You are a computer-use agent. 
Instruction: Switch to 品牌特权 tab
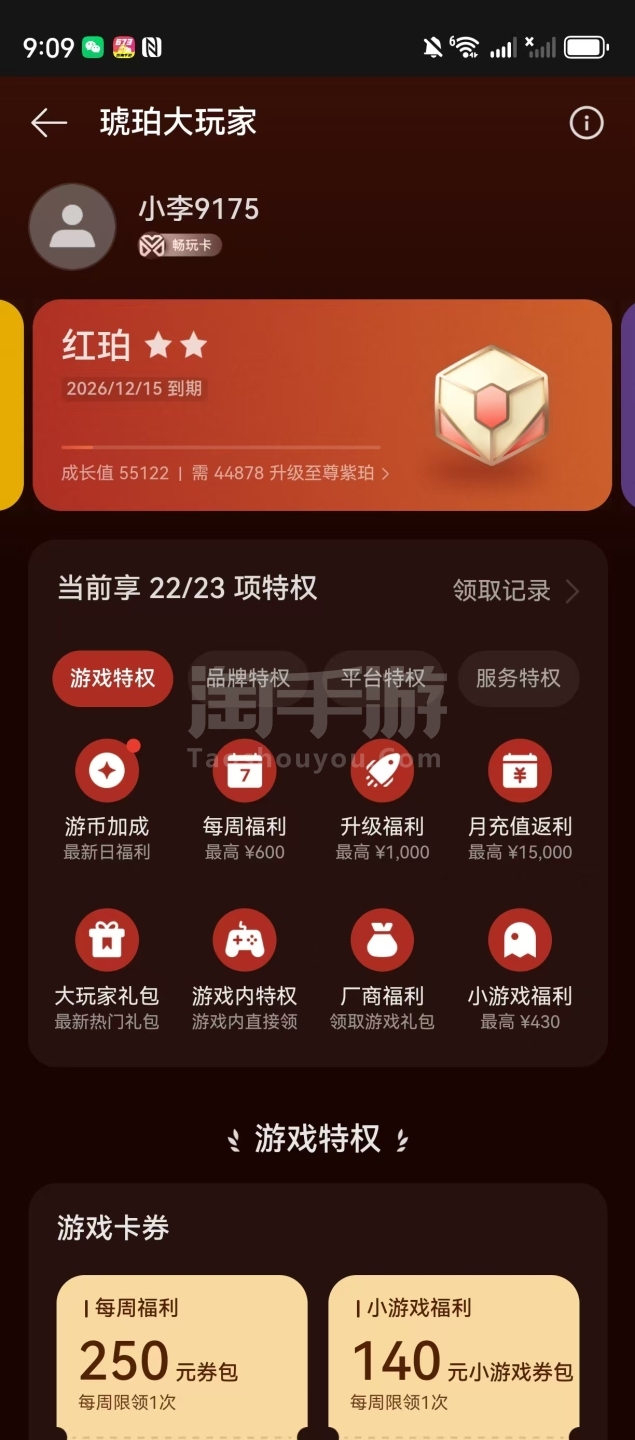pyautogui.click(x=248, y=678)
